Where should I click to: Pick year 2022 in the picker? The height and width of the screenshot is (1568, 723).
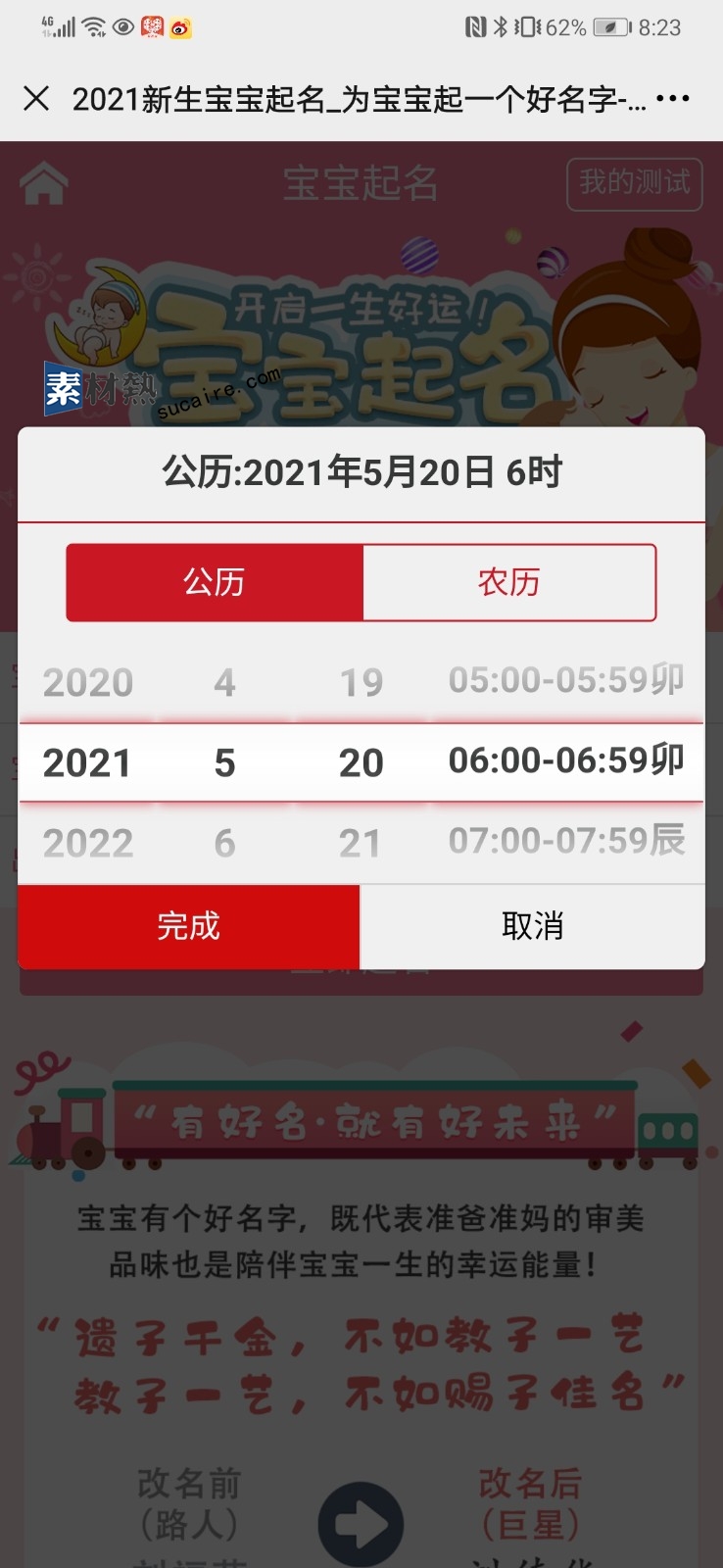point(88,844)
